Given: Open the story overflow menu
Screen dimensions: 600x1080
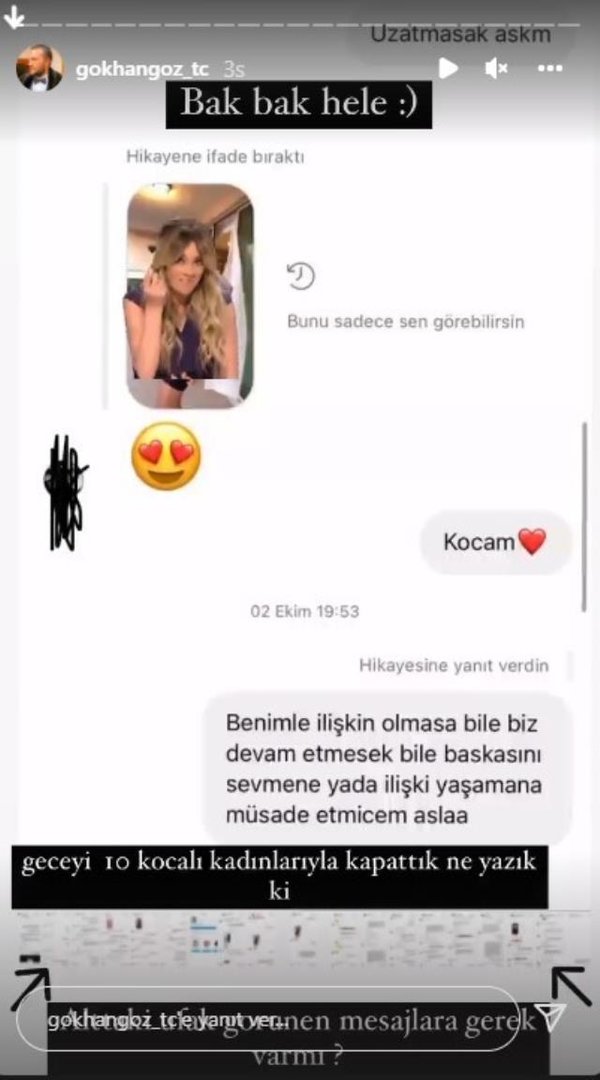Looking at the screenshot, I should [550, 68].
